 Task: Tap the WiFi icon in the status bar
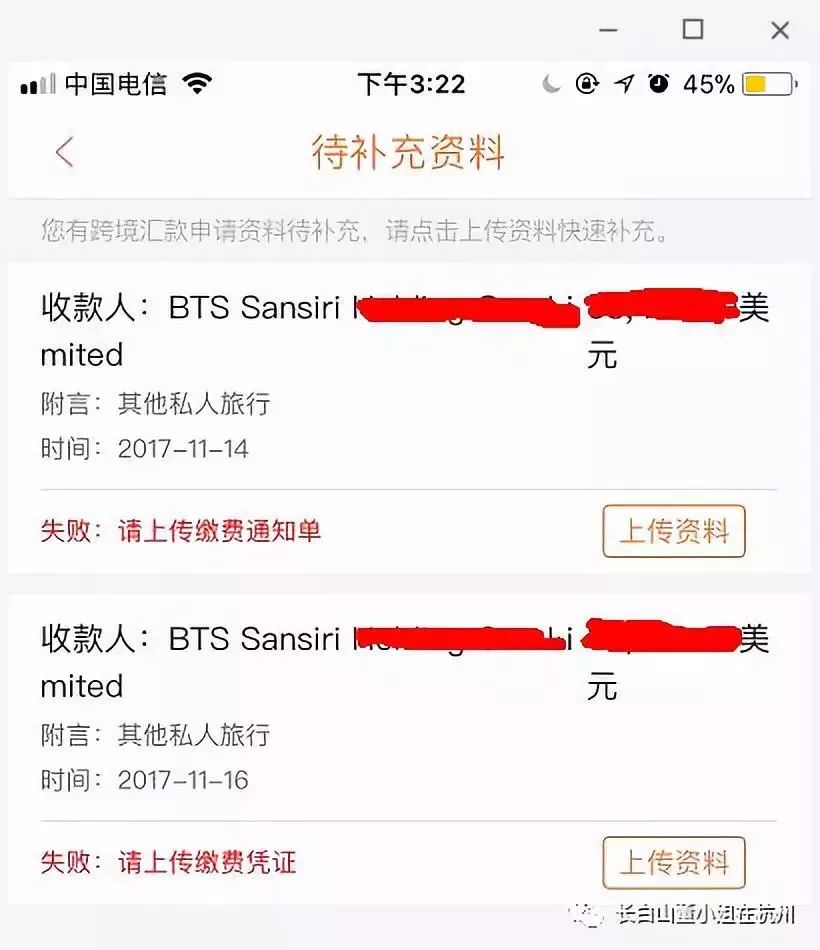click(x=195, y=84)
